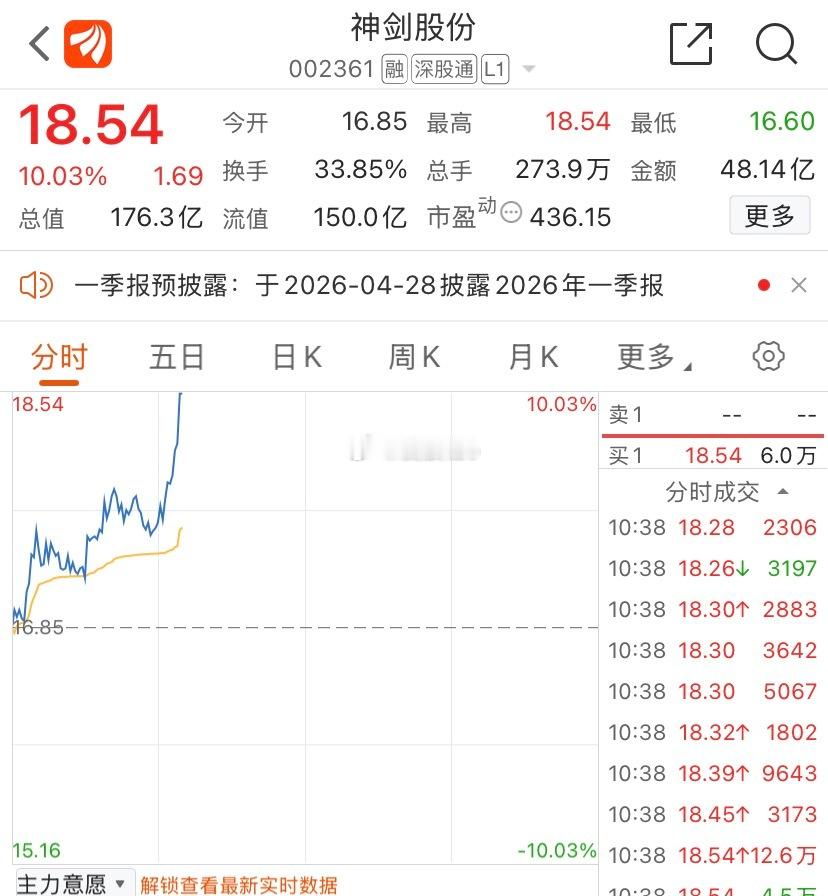Open the chart settings gear

[768, 355]
